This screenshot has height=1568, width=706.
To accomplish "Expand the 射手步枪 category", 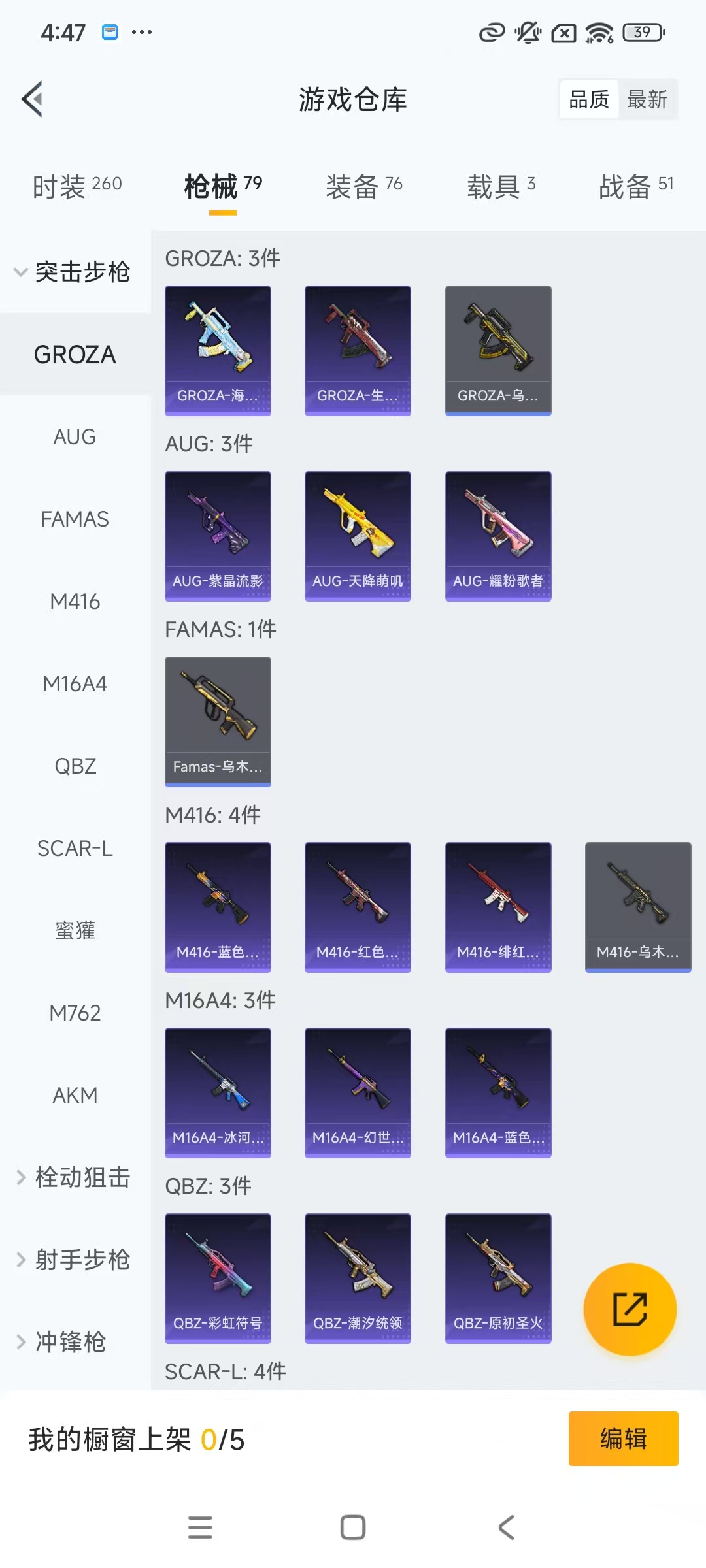I will pyautogui.click(x=73, y=1260).
